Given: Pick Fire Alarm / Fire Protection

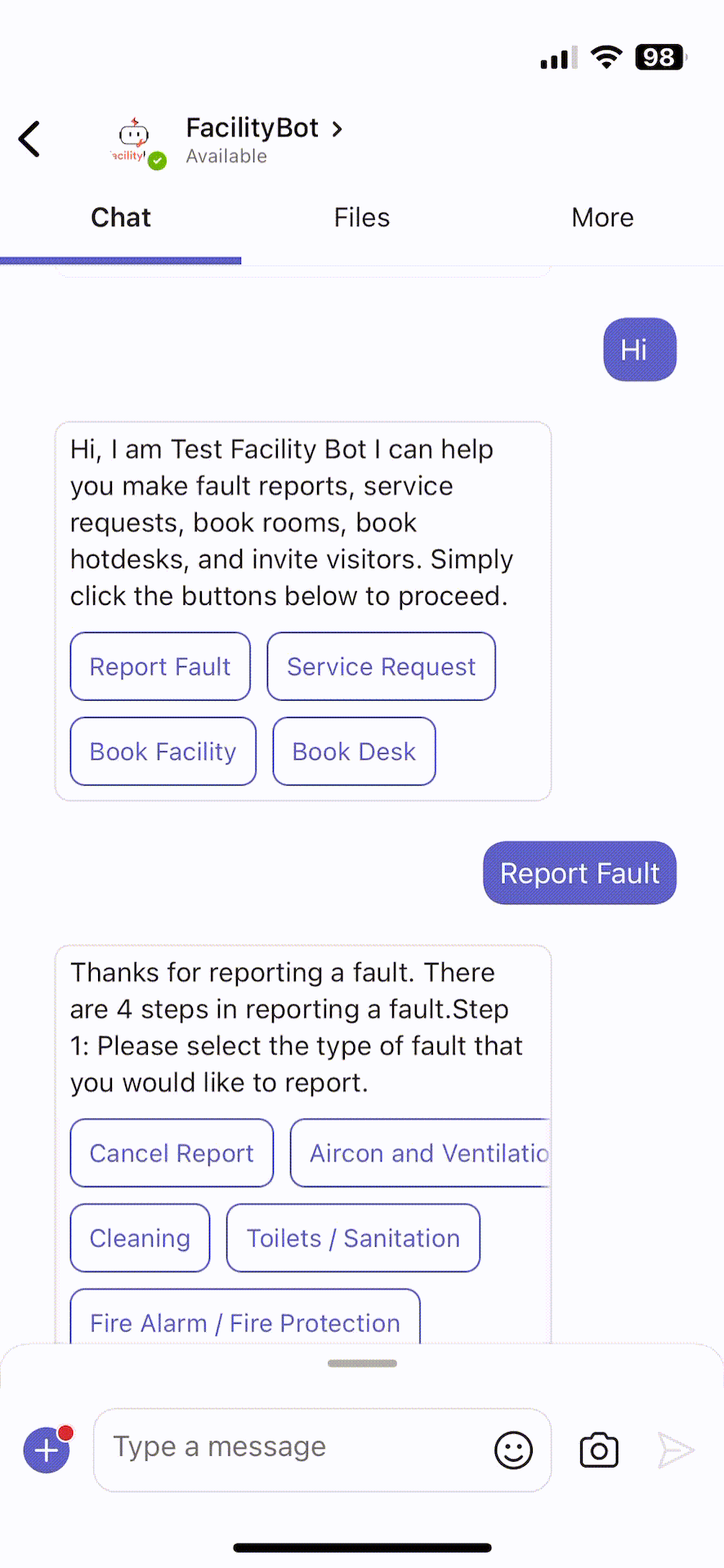Looking at the screenshot, I should coord(245,1316).
